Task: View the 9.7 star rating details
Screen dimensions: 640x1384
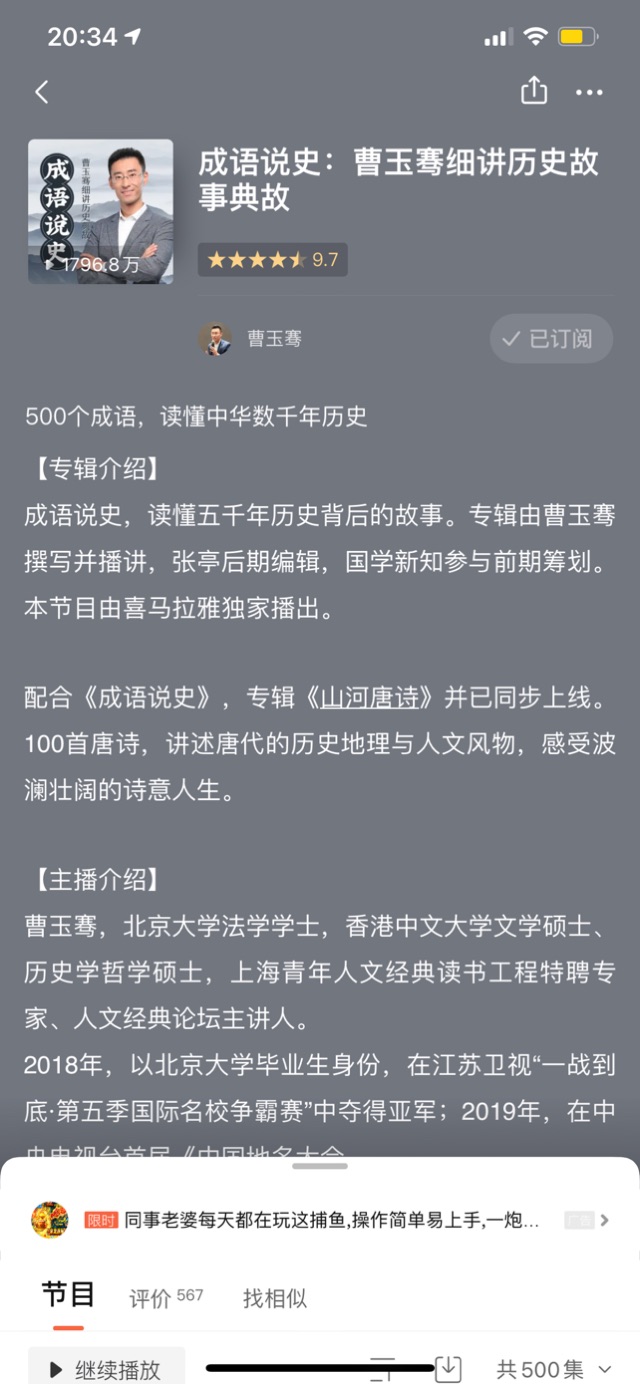Action: (x=272, y=260)
